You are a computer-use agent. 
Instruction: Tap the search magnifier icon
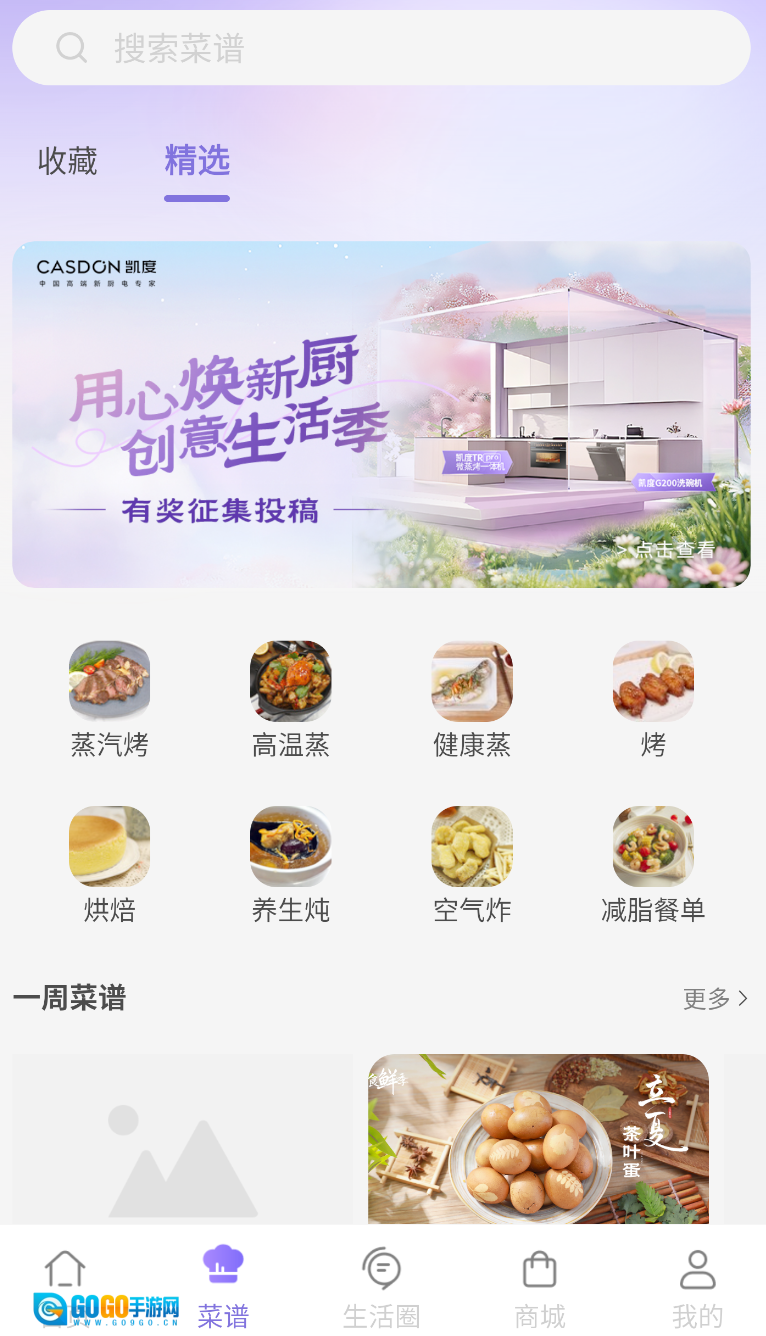(x=70, y=47)
